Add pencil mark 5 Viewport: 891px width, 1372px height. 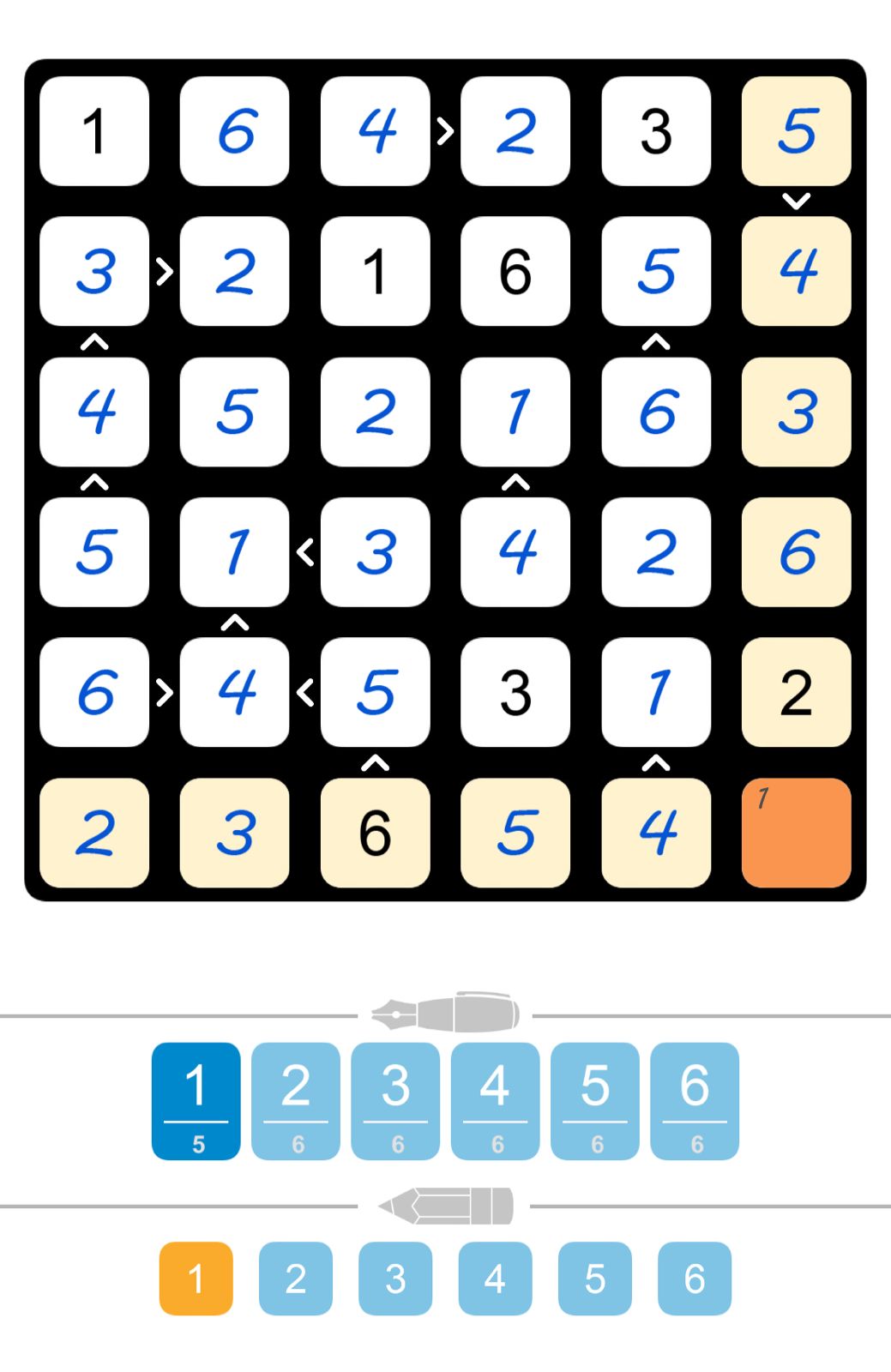pyautogui.click(x=595, y=1278)
